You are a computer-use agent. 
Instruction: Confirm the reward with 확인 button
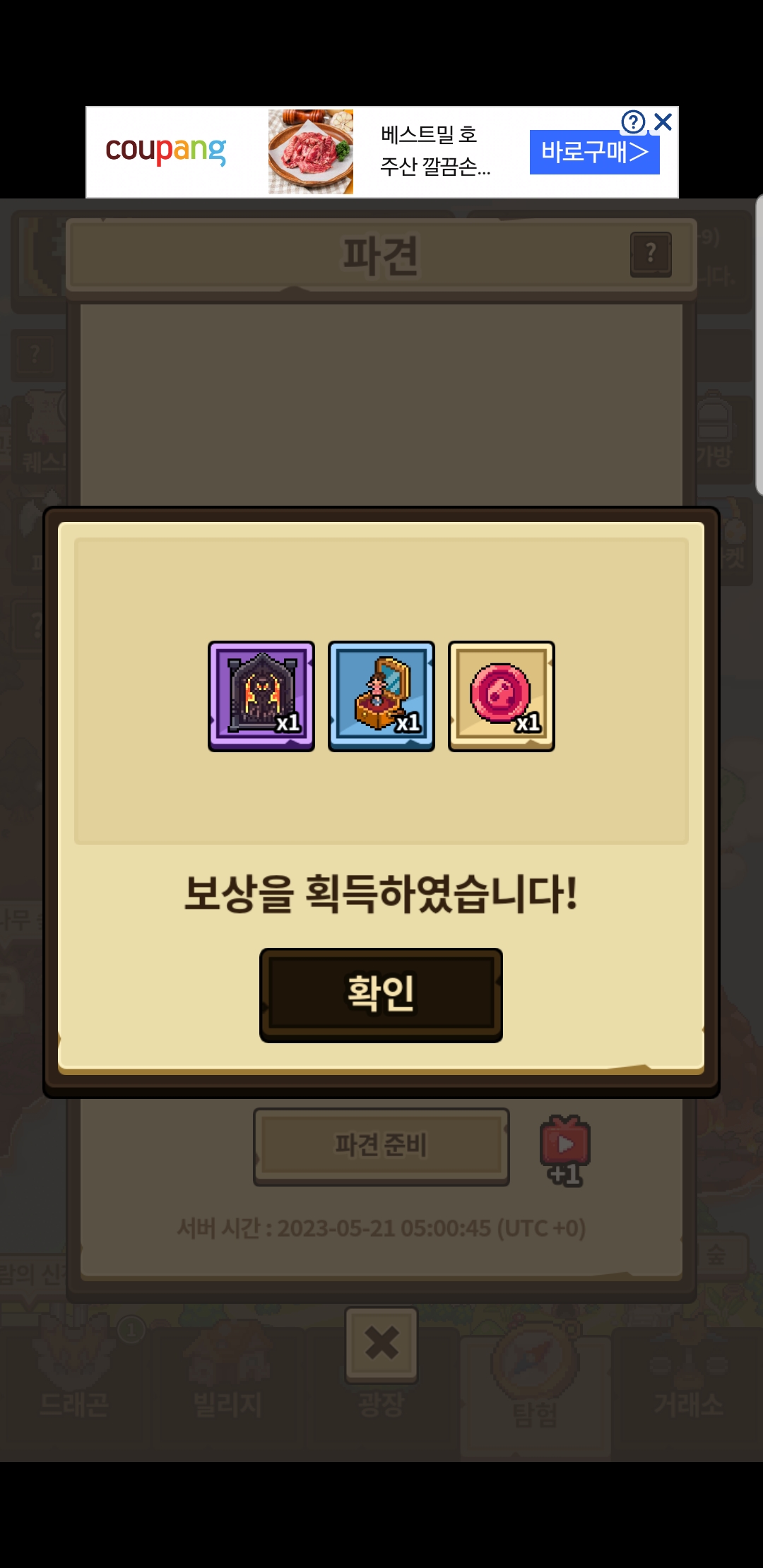pos(381,994)
